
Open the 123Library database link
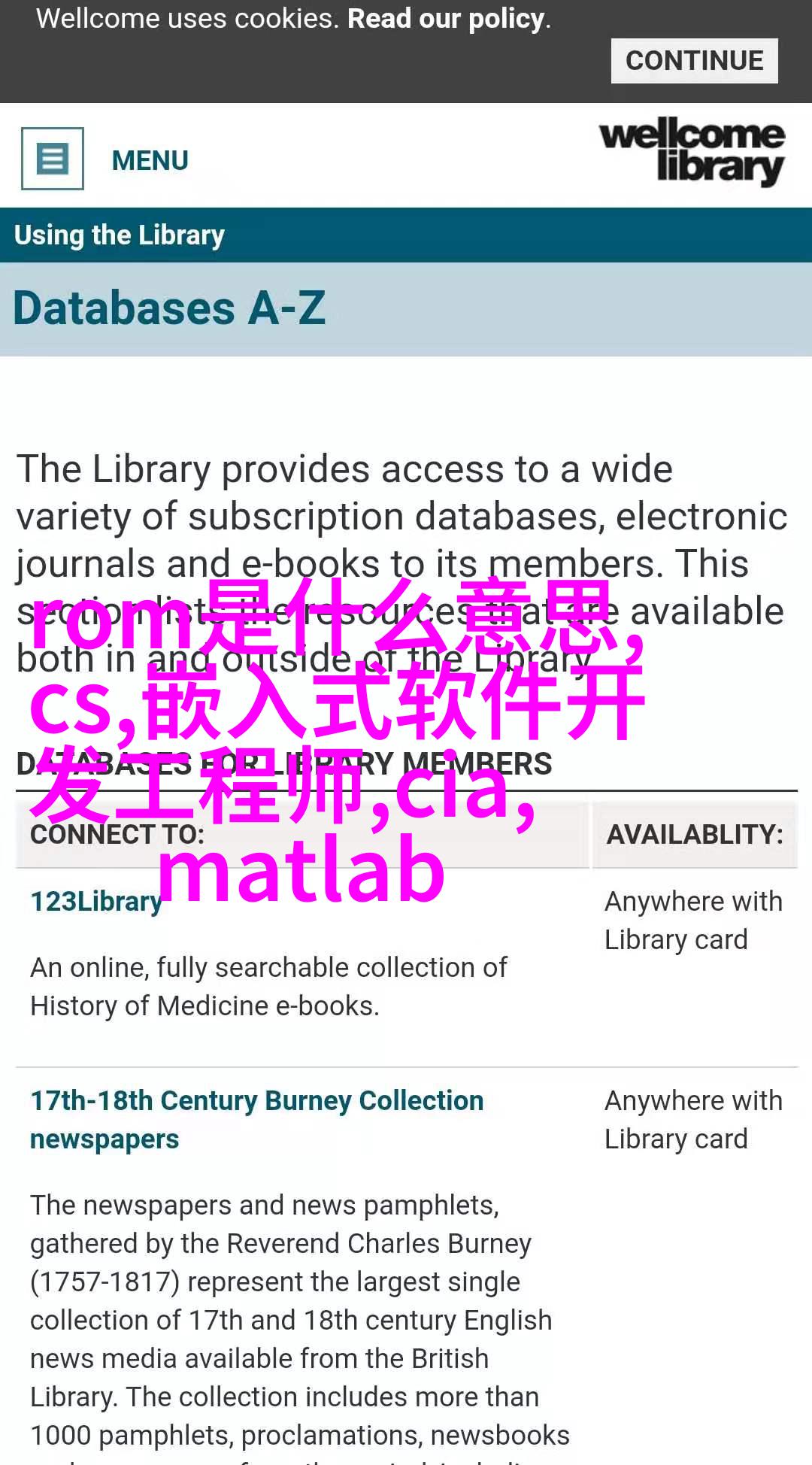pos(95,902)
